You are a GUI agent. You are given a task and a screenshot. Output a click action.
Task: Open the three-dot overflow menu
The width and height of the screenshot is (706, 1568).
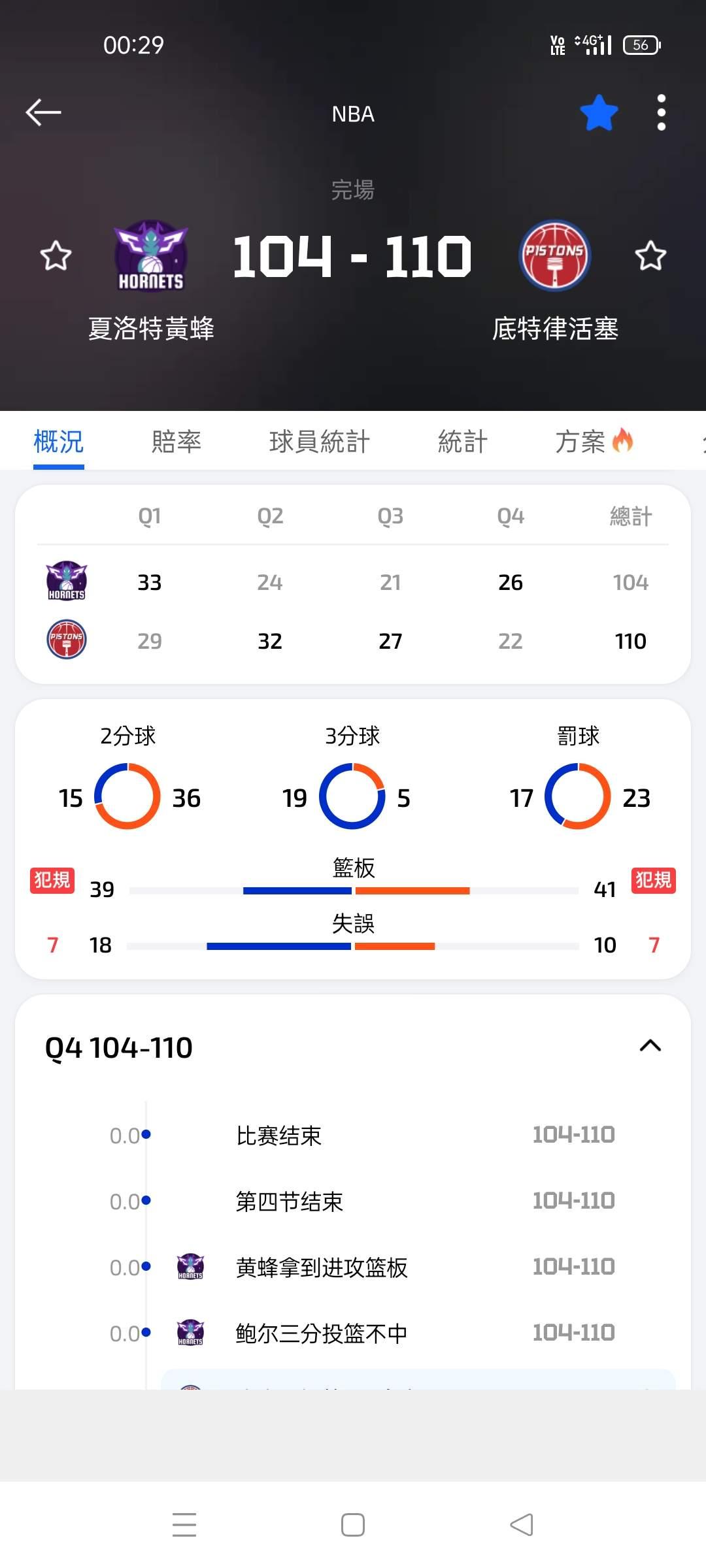pyautogui.click(x=661, y=113)
